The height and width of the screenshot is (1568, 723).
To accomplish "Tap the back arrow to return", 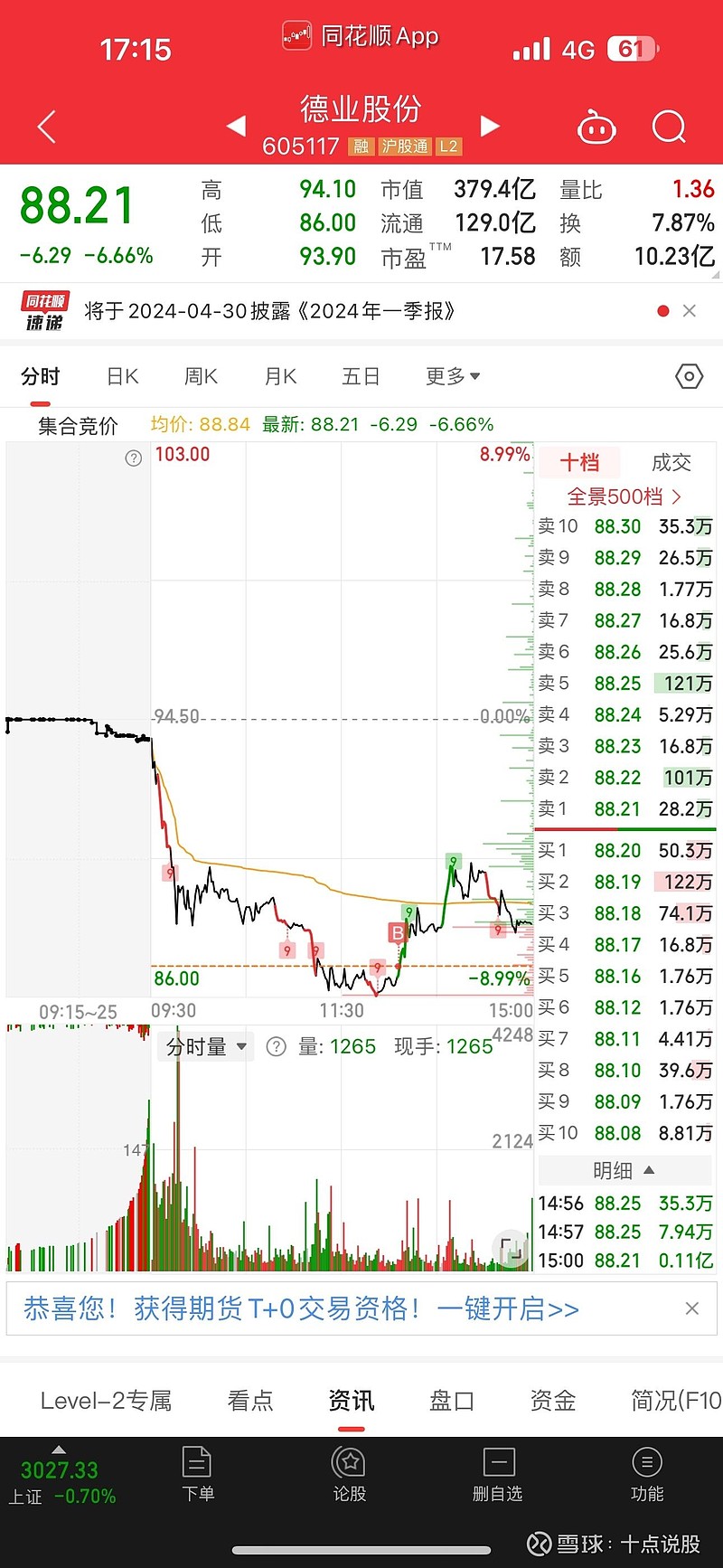I will pyautogui.click(x=45, y=127).
